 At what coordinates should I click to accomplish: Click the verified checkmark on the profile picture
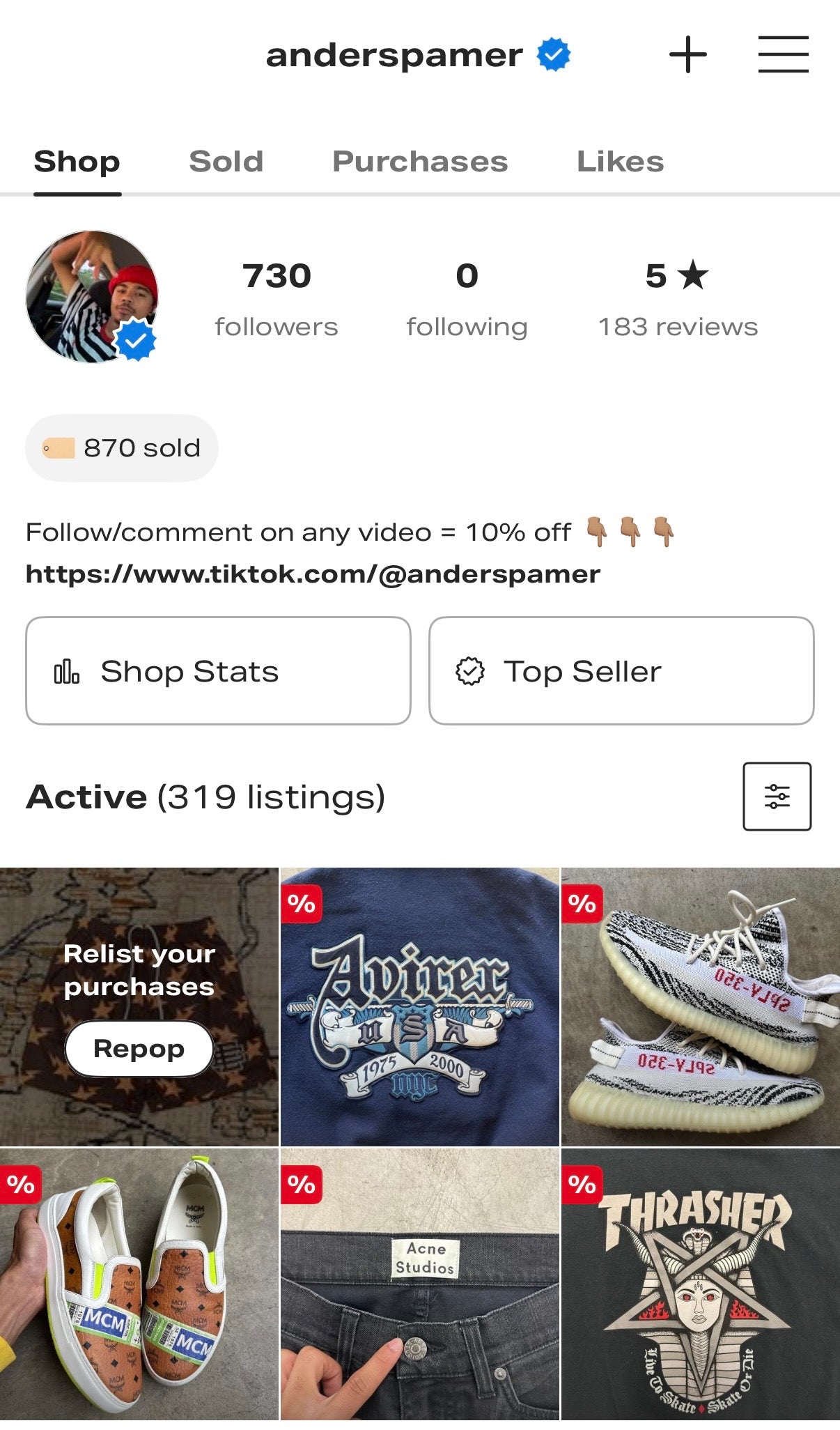click(134, 339)
